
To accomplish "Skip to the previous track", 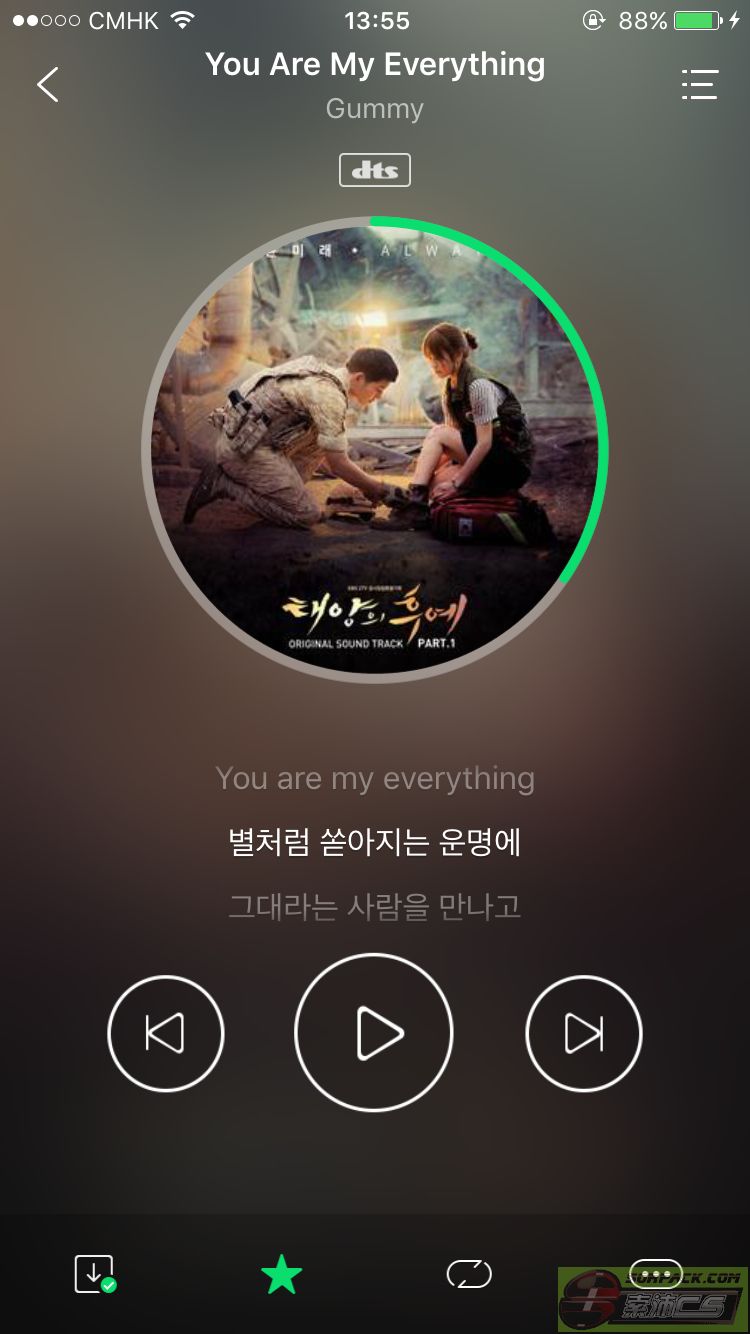I will [x=166, y=1033].
